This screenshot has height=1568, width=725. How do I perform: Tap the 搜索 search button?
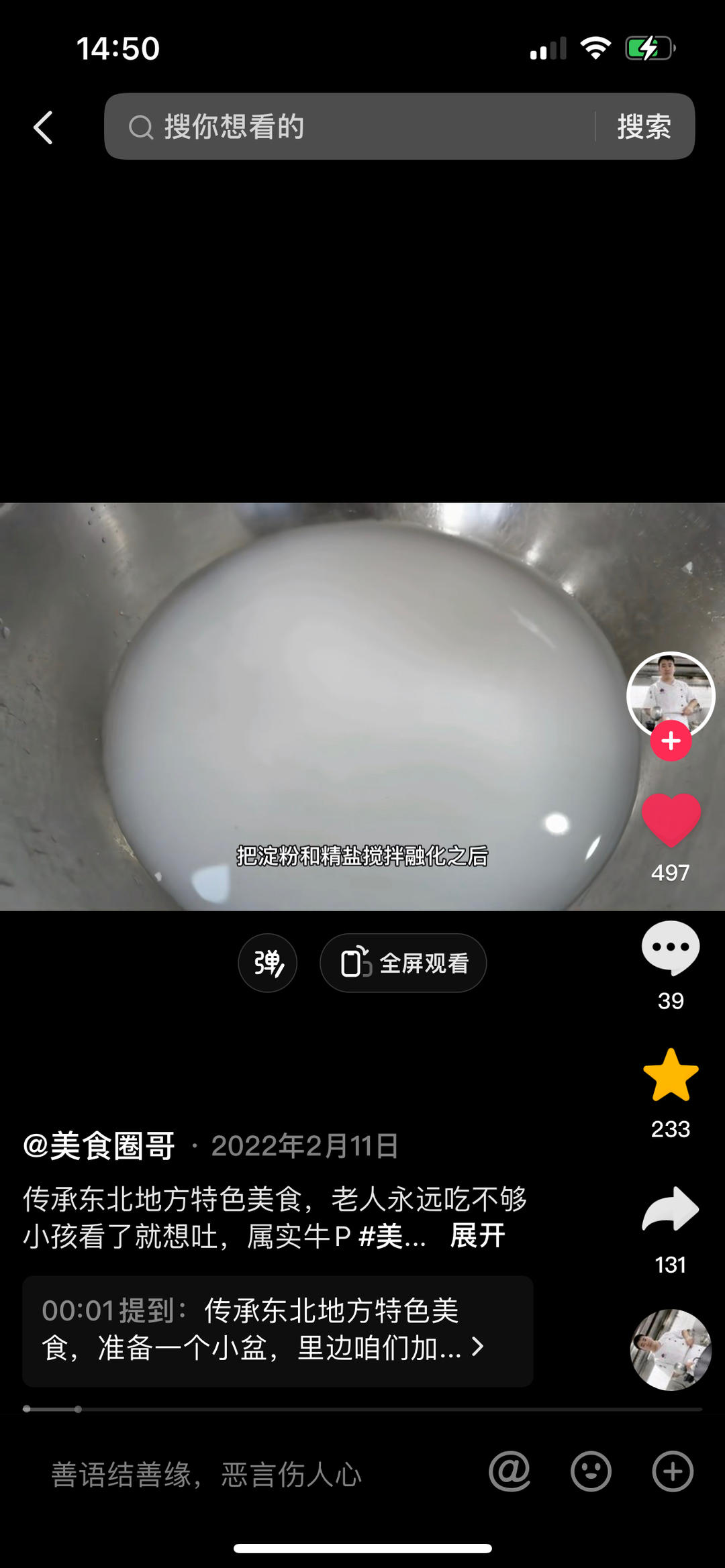[642, 127]
